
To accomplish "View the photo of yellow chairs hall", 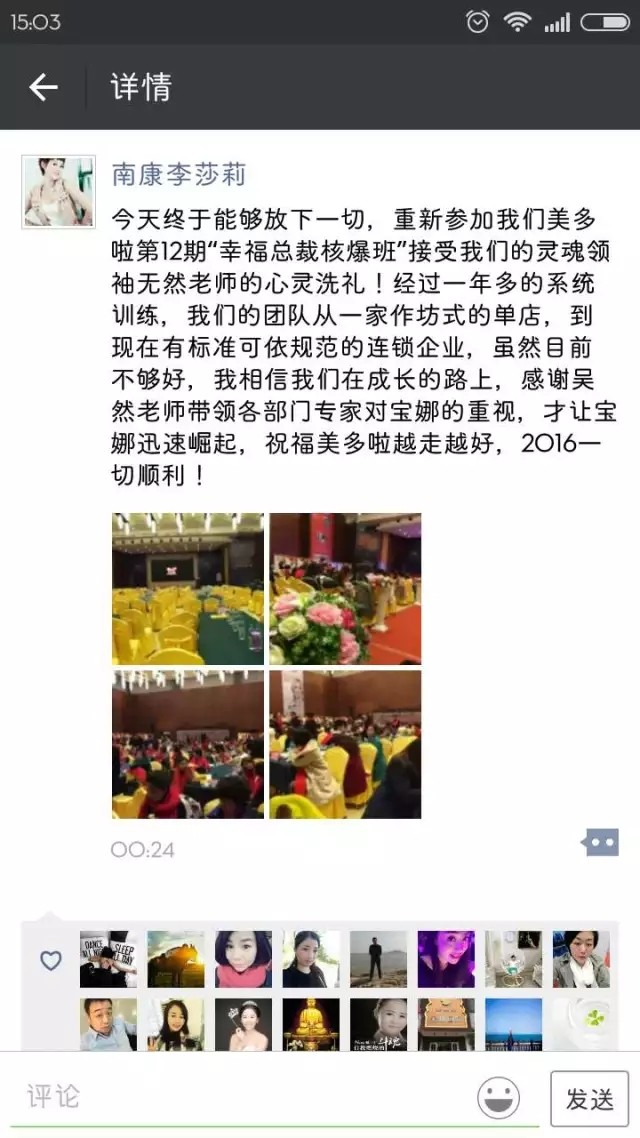I will 188,589.
